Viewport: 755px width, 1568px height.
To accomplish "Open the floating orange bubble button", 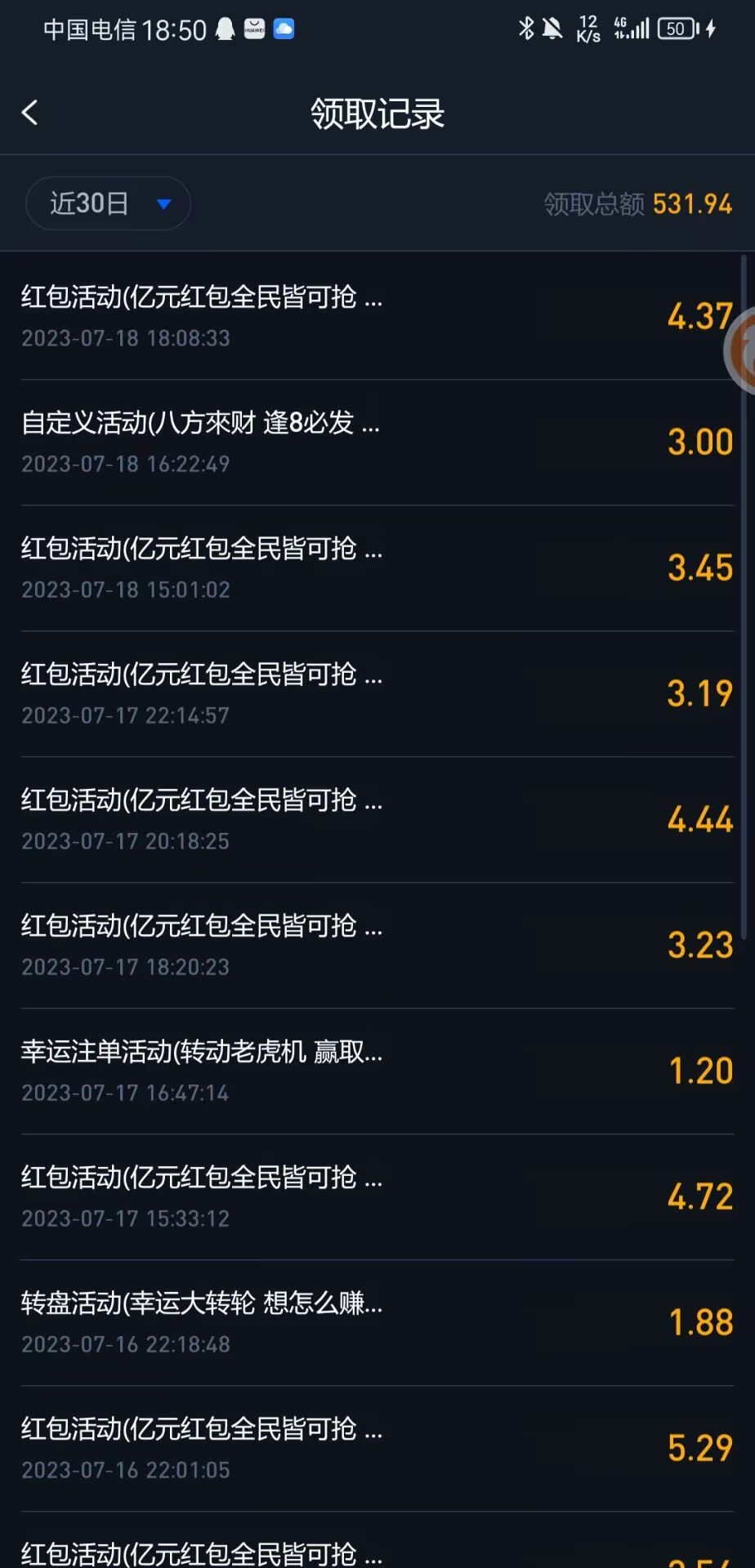I will (x=742, y=350).
